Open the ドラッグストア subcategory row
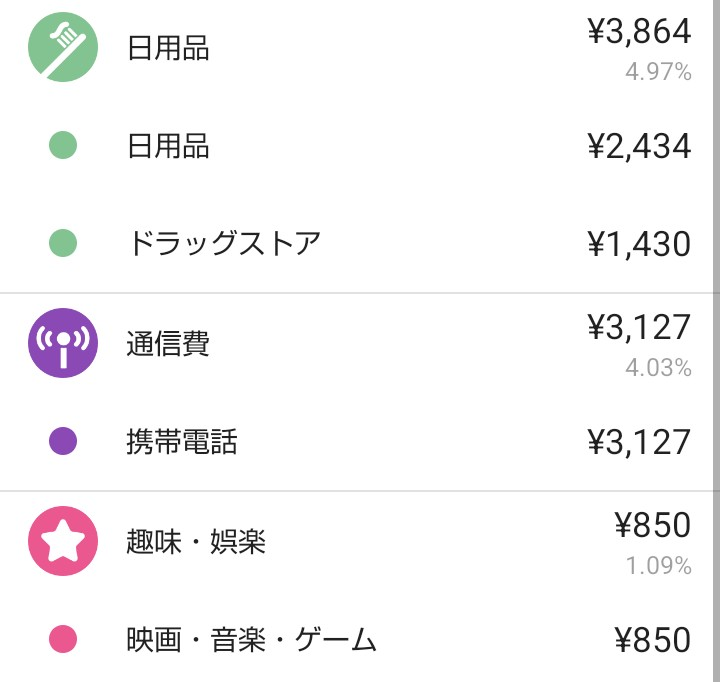The image size is (720, 682). click(224, 243)
